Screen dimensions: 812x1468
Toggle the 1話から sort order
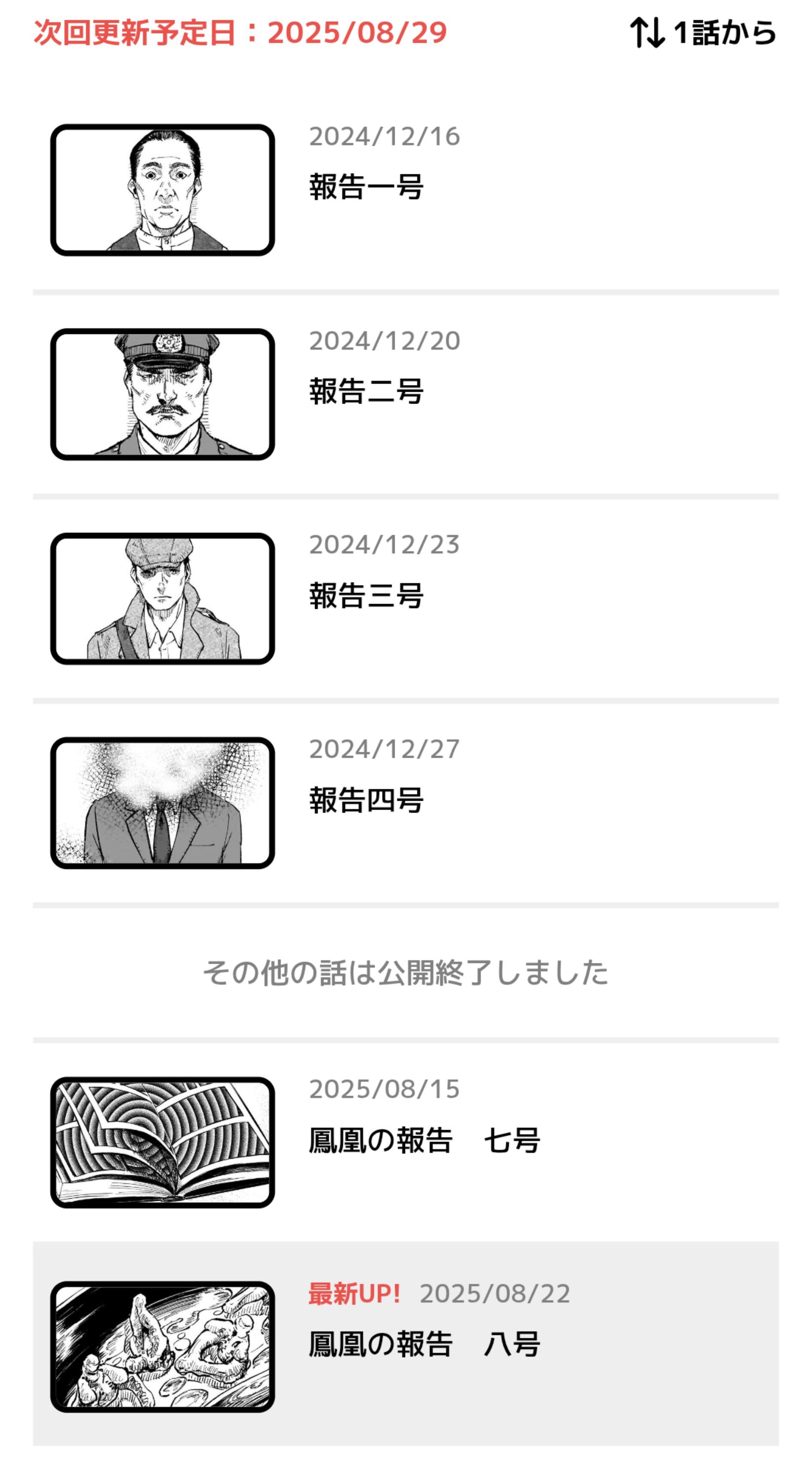pos(702,33)
